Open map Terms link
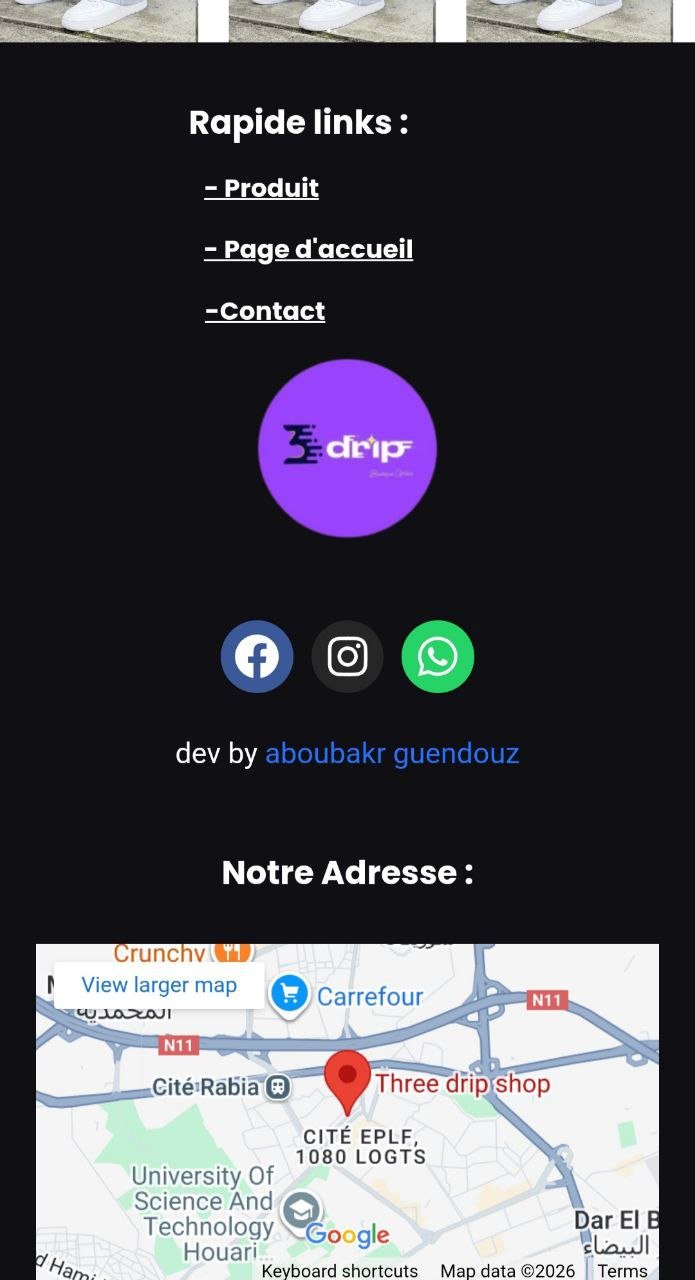 tap(622, 1271)
